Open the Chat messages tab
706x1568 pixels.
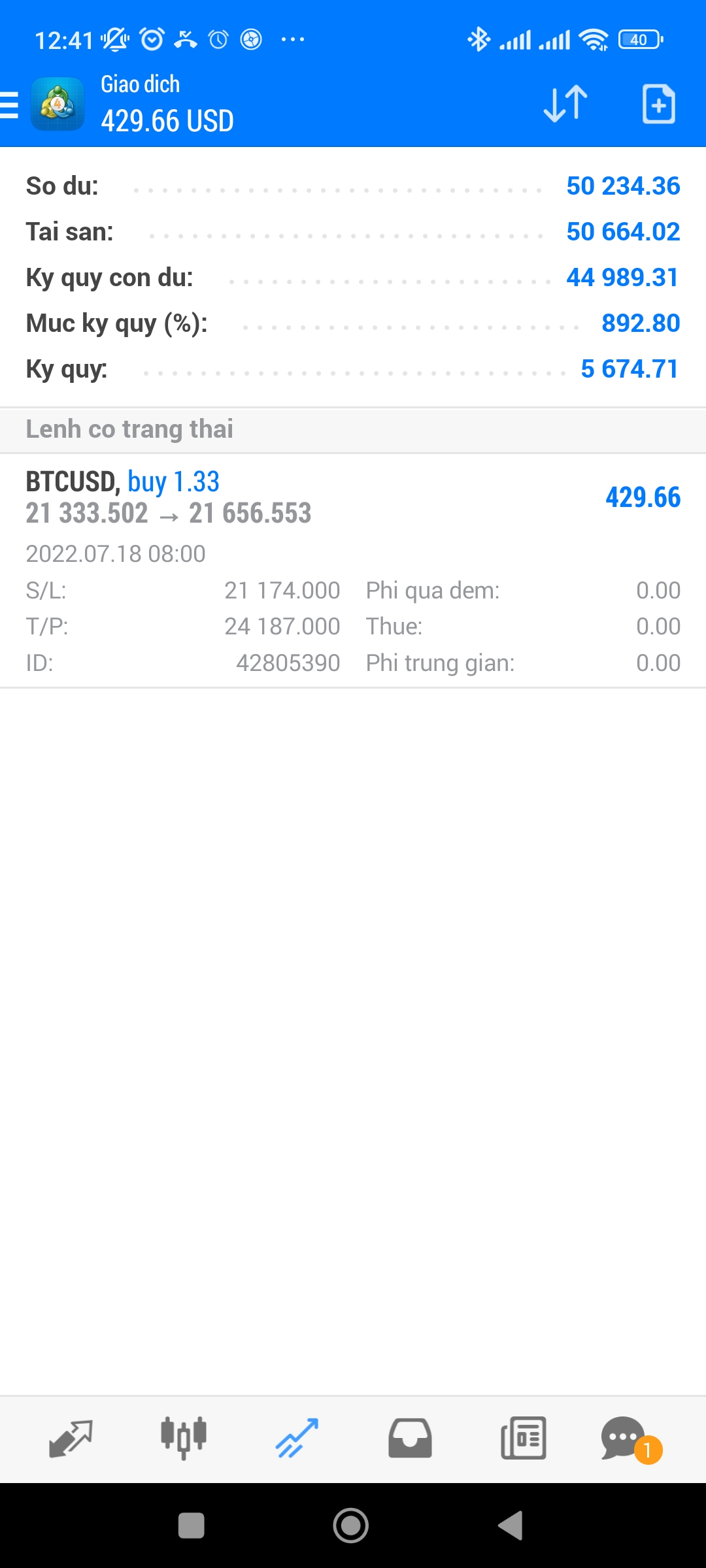[x=624, y=1439]
